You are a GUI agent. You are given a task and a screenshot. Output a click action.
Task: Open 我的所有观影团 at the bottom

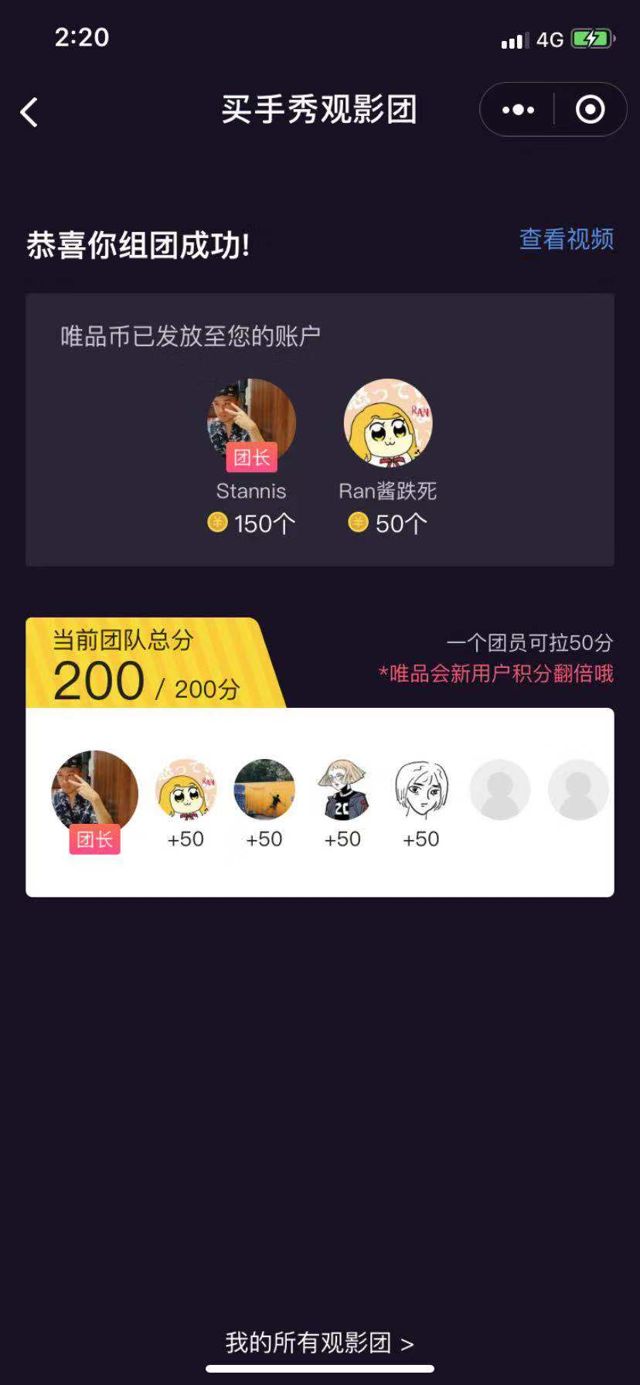coord(319,1343)
